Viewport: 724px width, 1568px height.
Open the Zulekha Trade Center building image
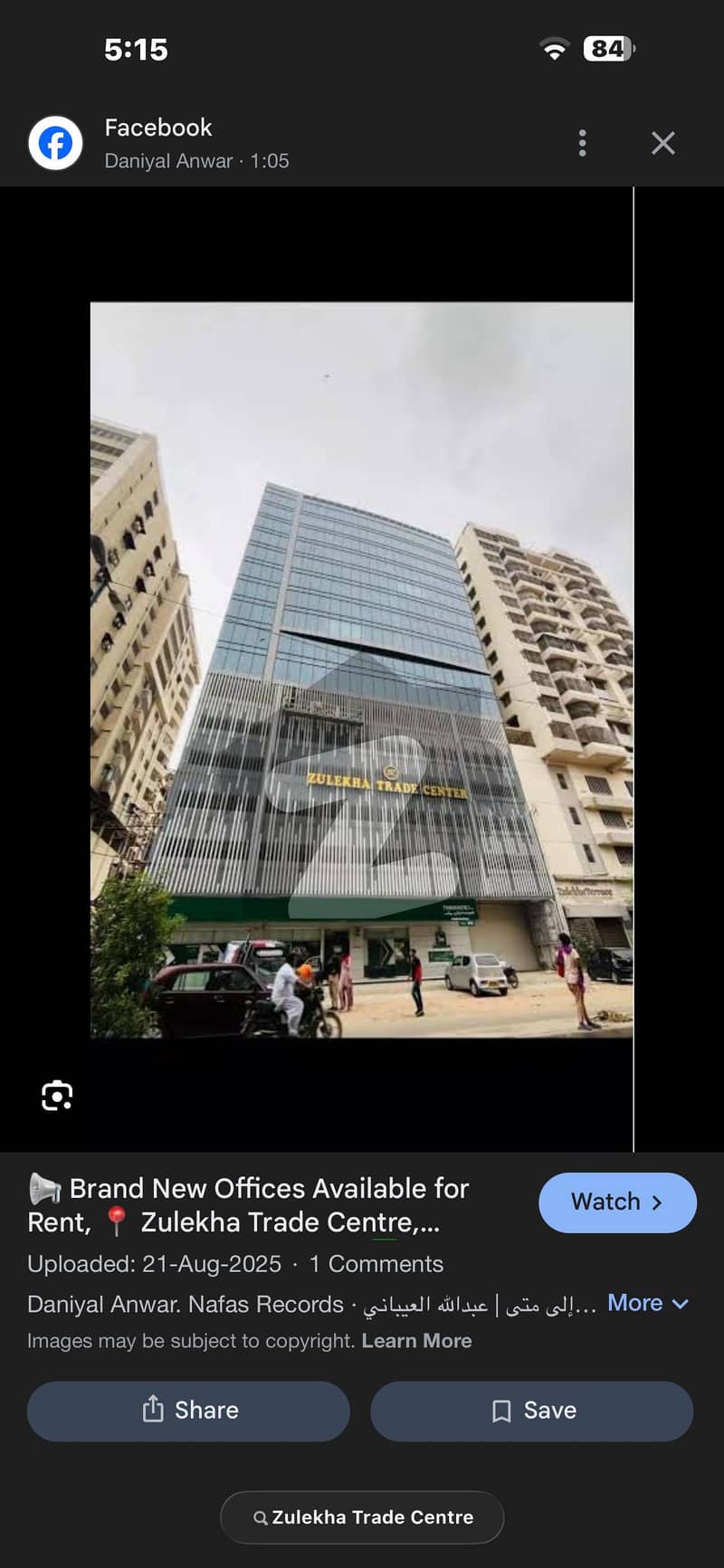pos(361,670)
